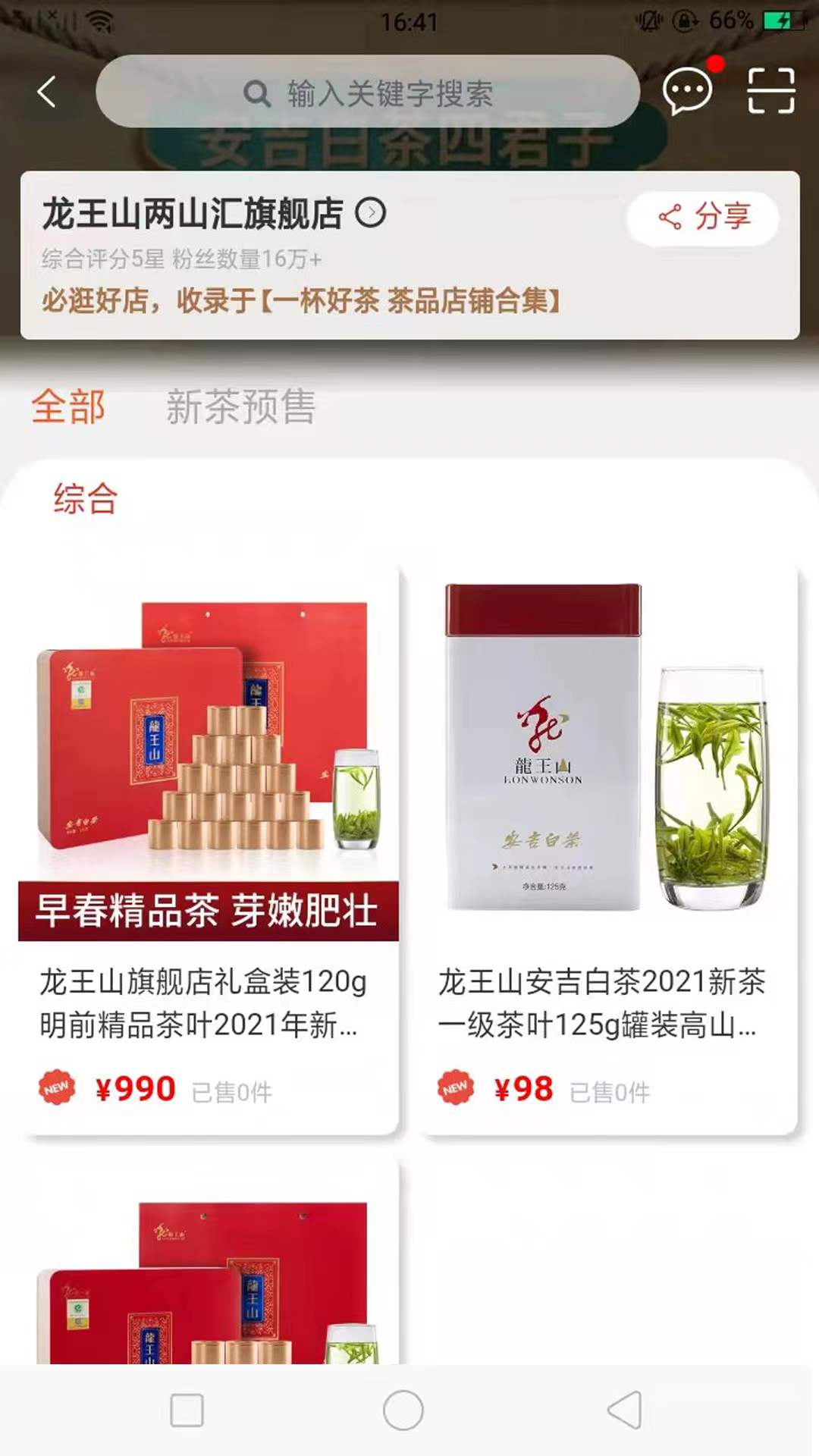Select the 综合 sorting option
Viewport: 819px width, 1456px height.
pos(85,500)
